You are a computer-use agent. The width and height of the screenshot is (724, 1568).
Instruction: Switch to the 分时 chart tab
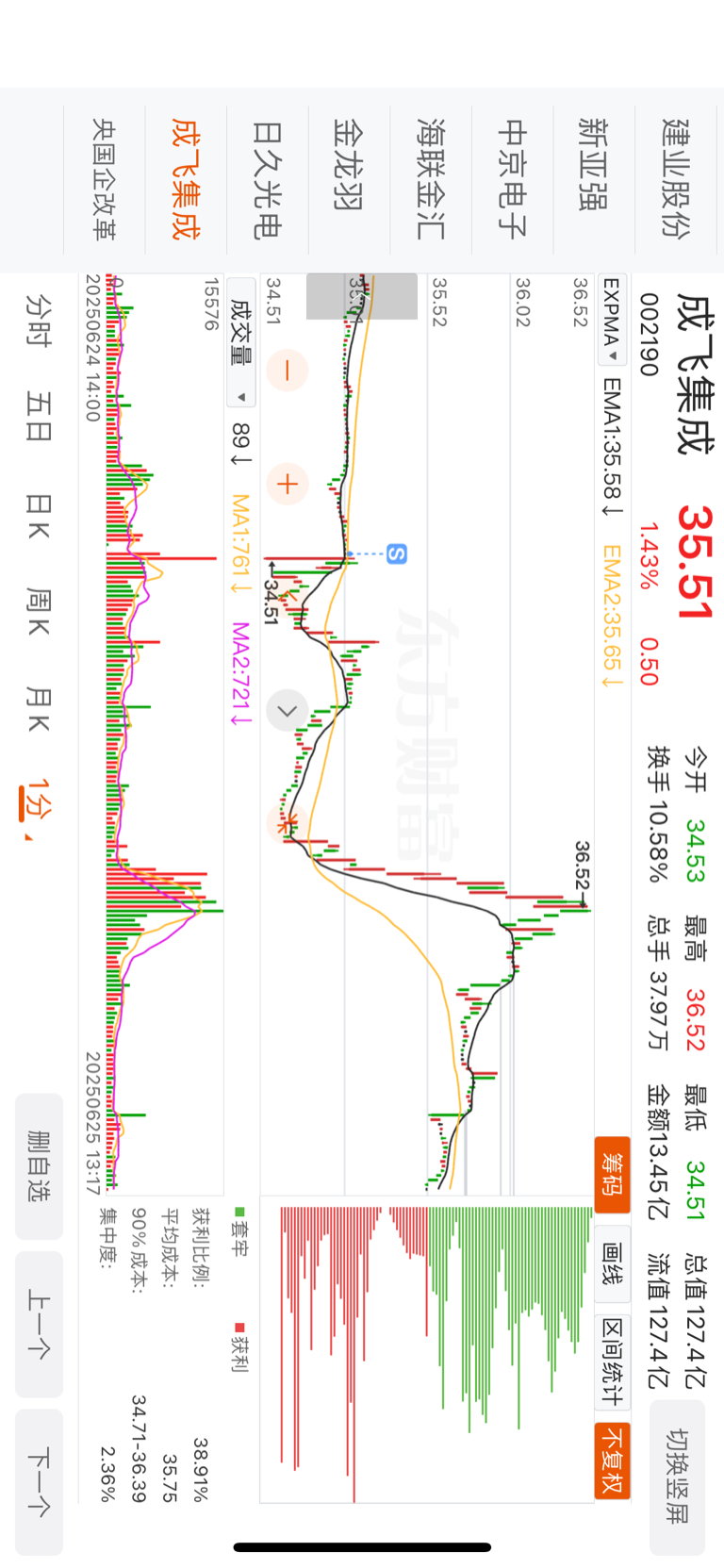40,321
